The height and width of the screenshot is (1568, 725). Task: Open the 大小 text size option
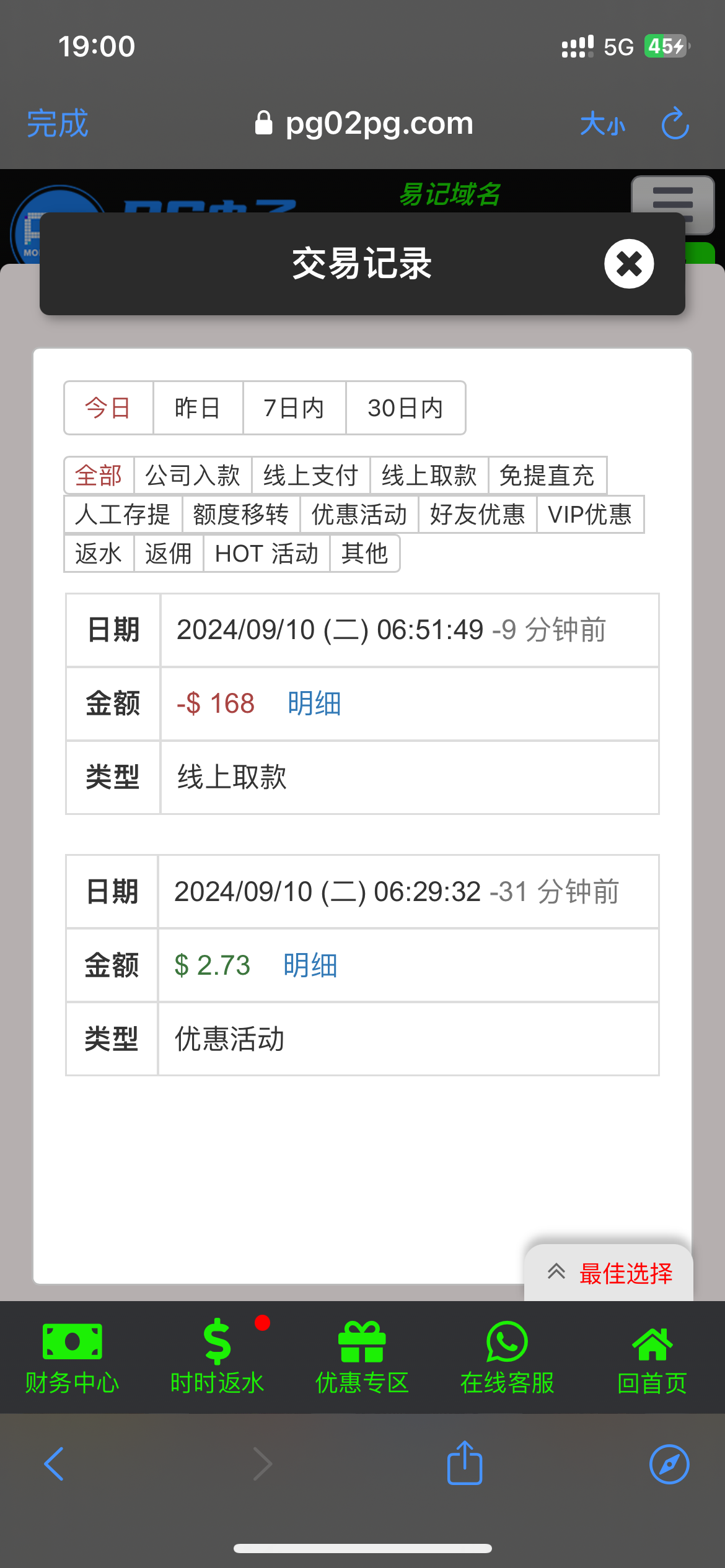[602, 124]
